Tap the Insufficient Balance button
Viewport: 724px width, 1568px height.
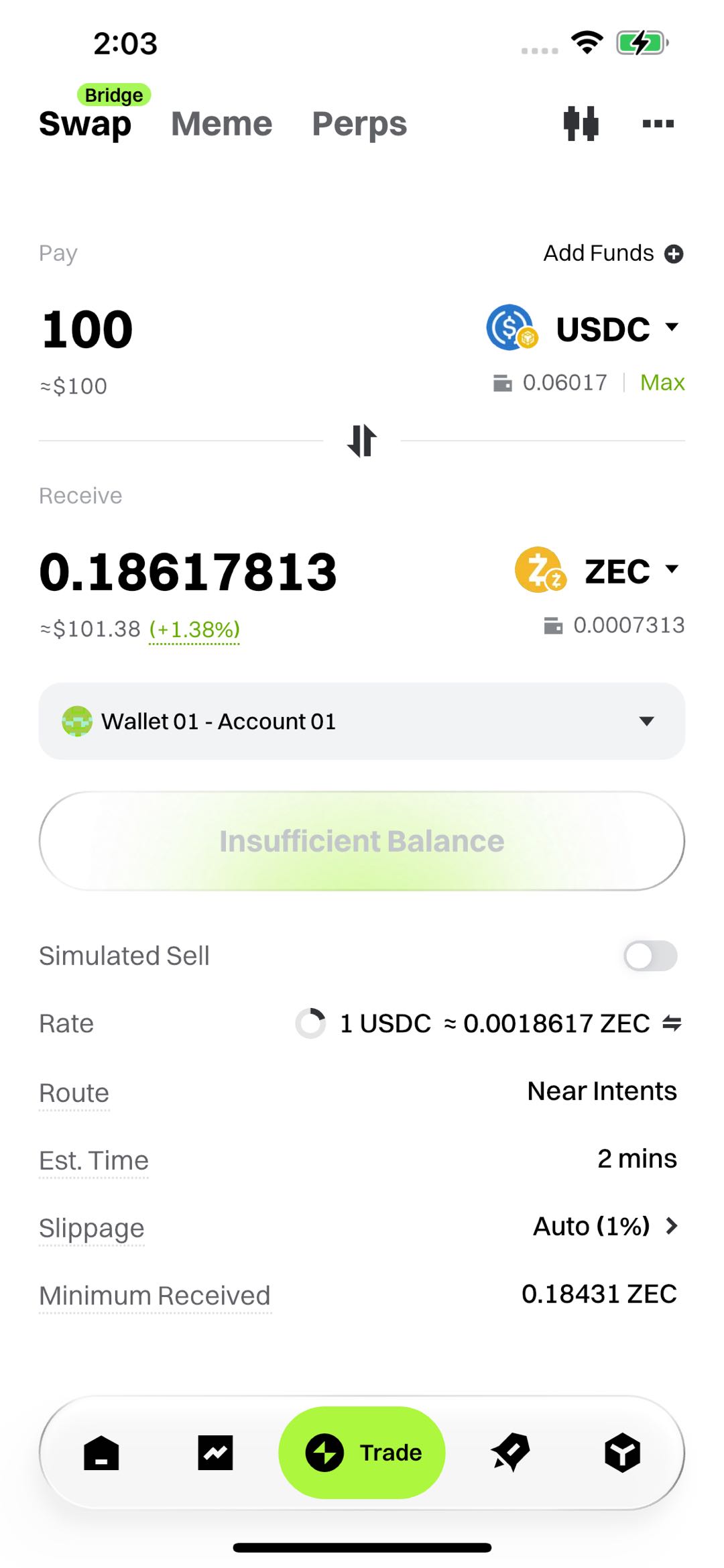[362, 841]
